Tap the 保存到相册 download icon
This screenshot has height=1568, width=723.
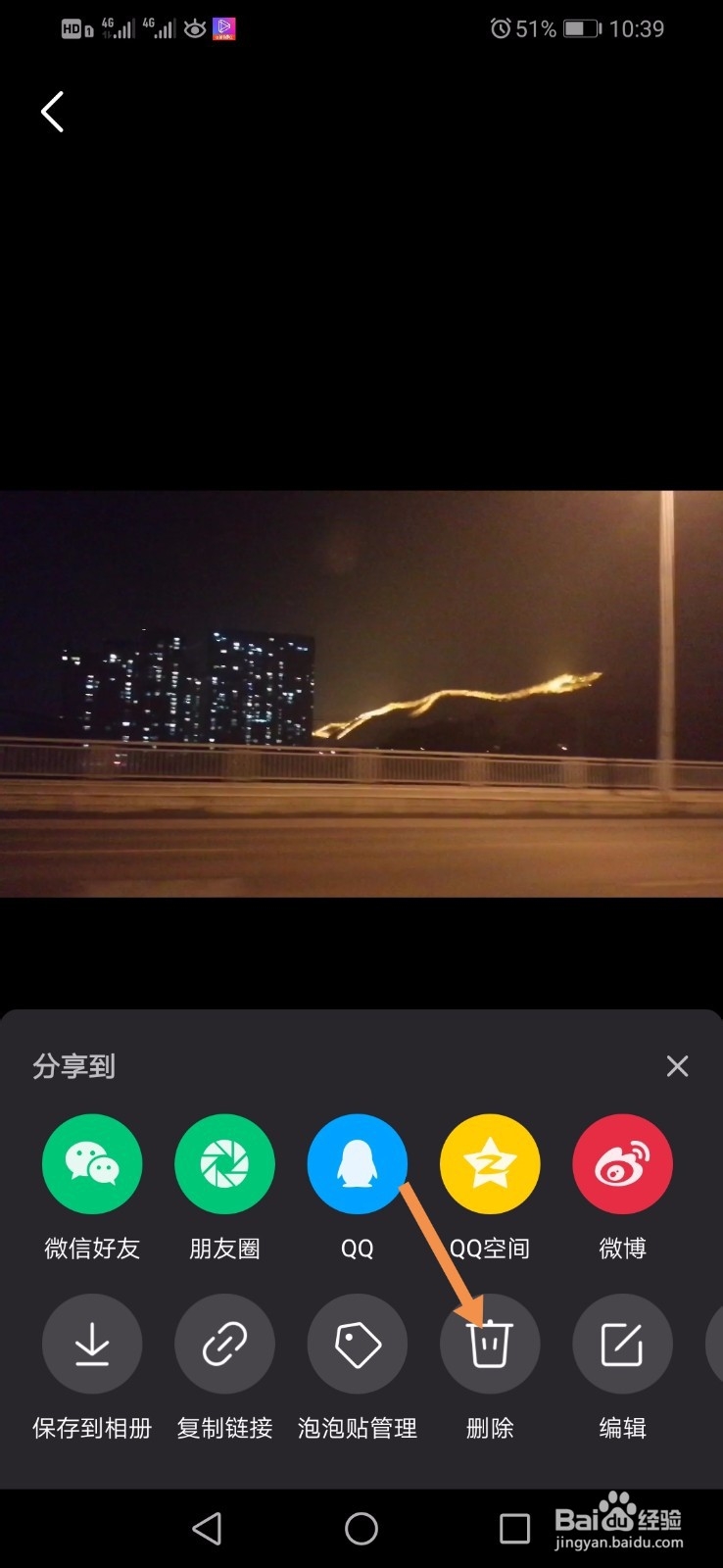click(92, 1344)
